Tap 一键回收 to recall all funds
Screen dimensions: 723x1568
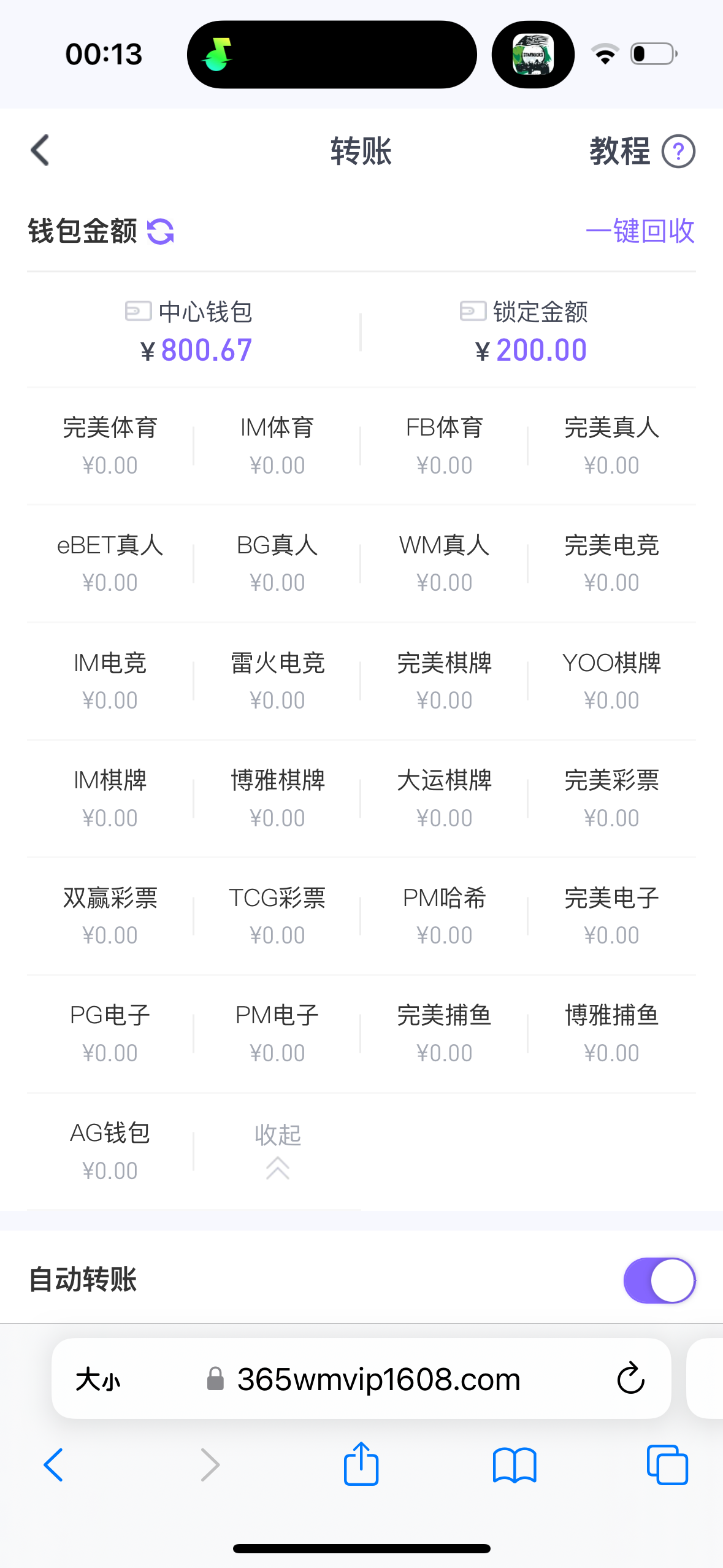(x=640, y=231)
